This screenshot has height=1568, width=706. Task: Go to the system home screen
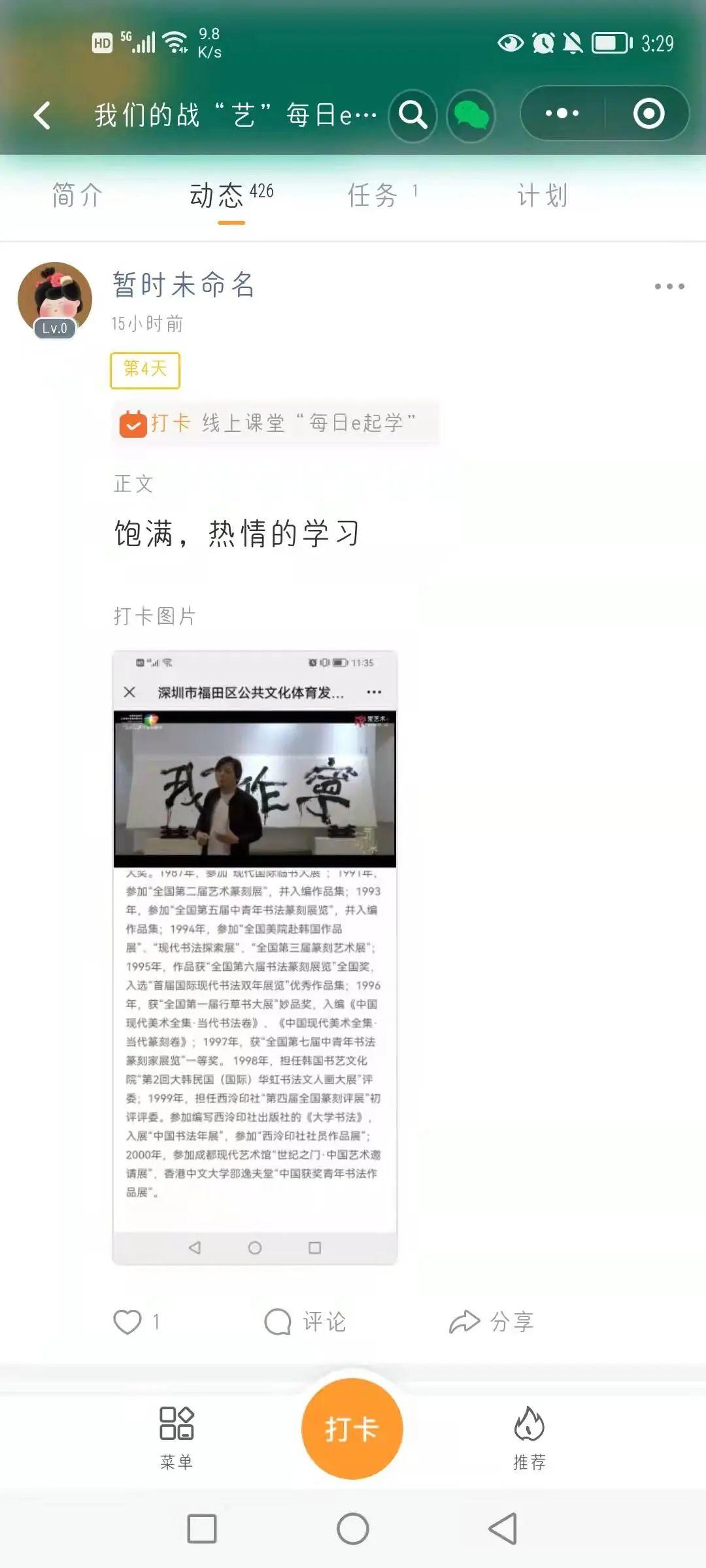[x=352, y=1529]
